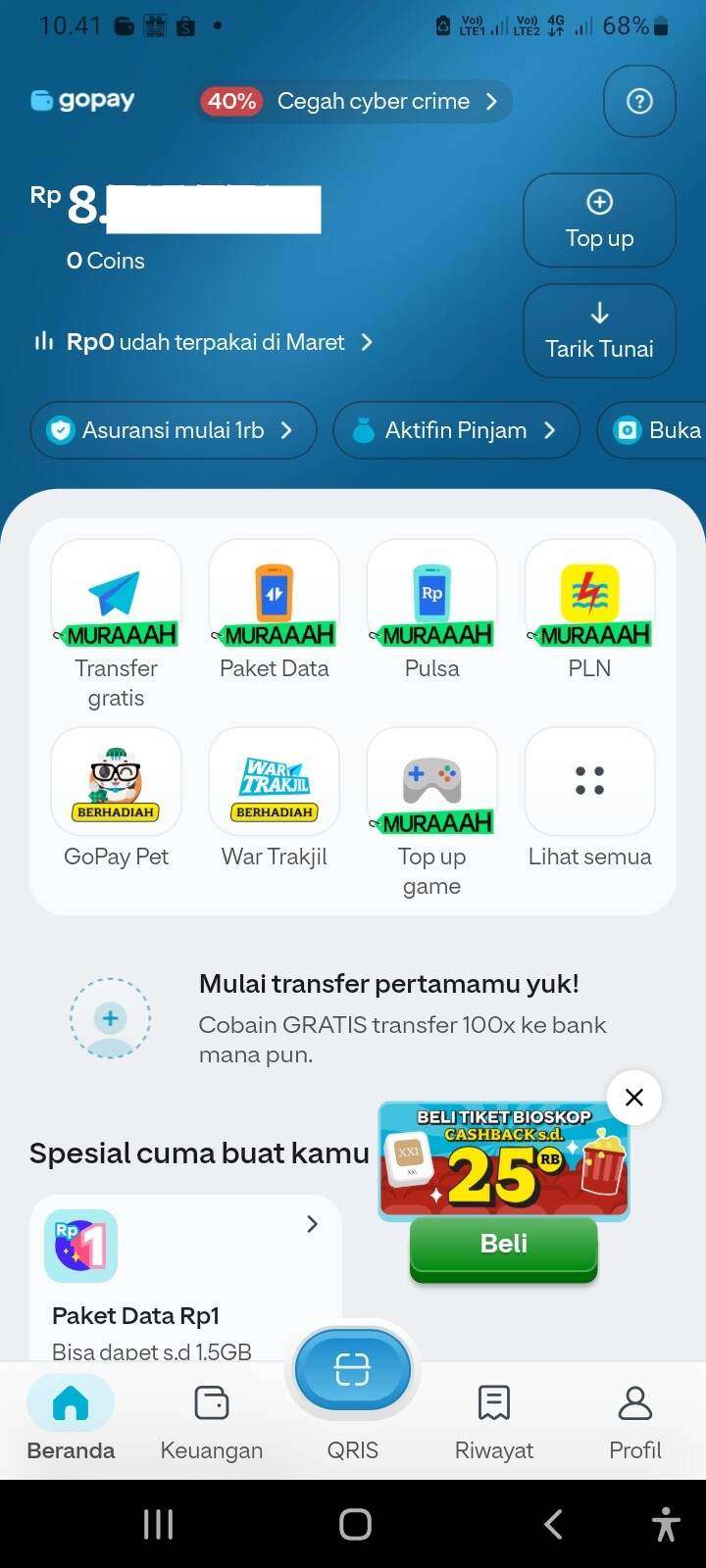Open the Pulsa service

point(431,610)
